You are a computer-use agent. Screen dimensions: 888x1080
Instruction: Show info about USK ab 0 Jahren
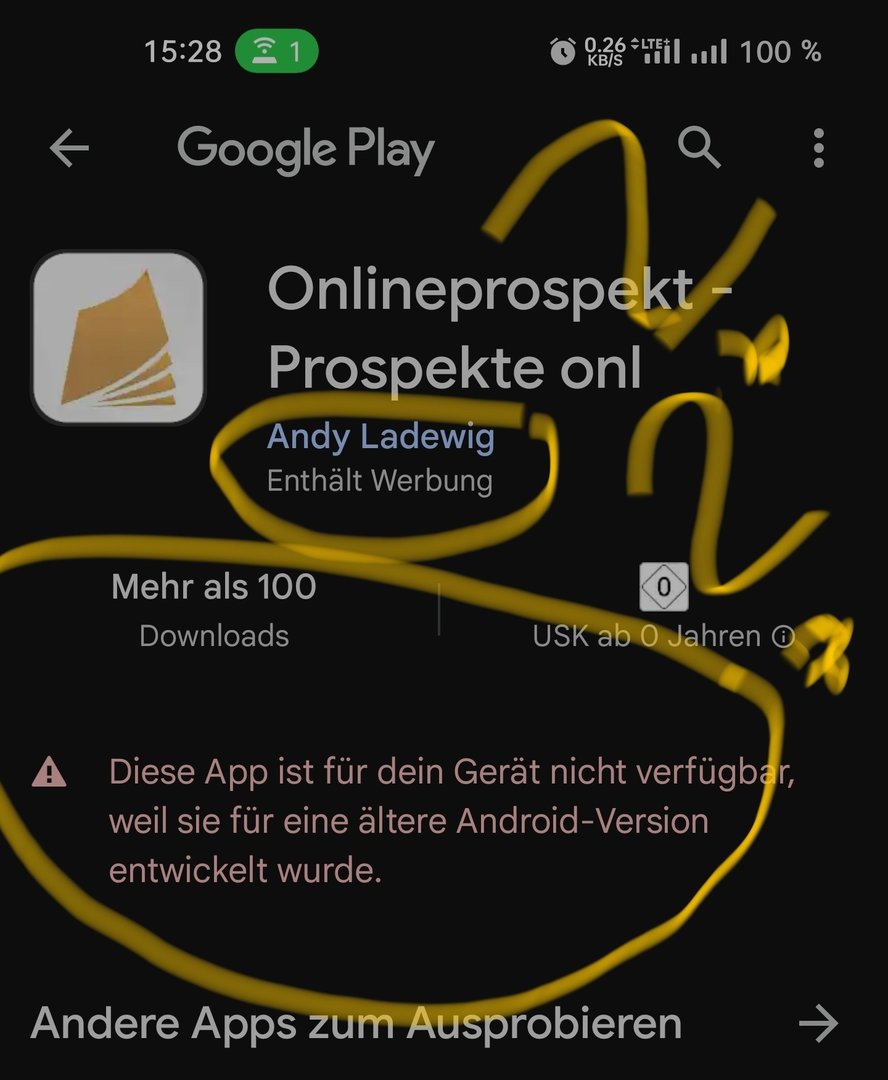pos(784,636)
